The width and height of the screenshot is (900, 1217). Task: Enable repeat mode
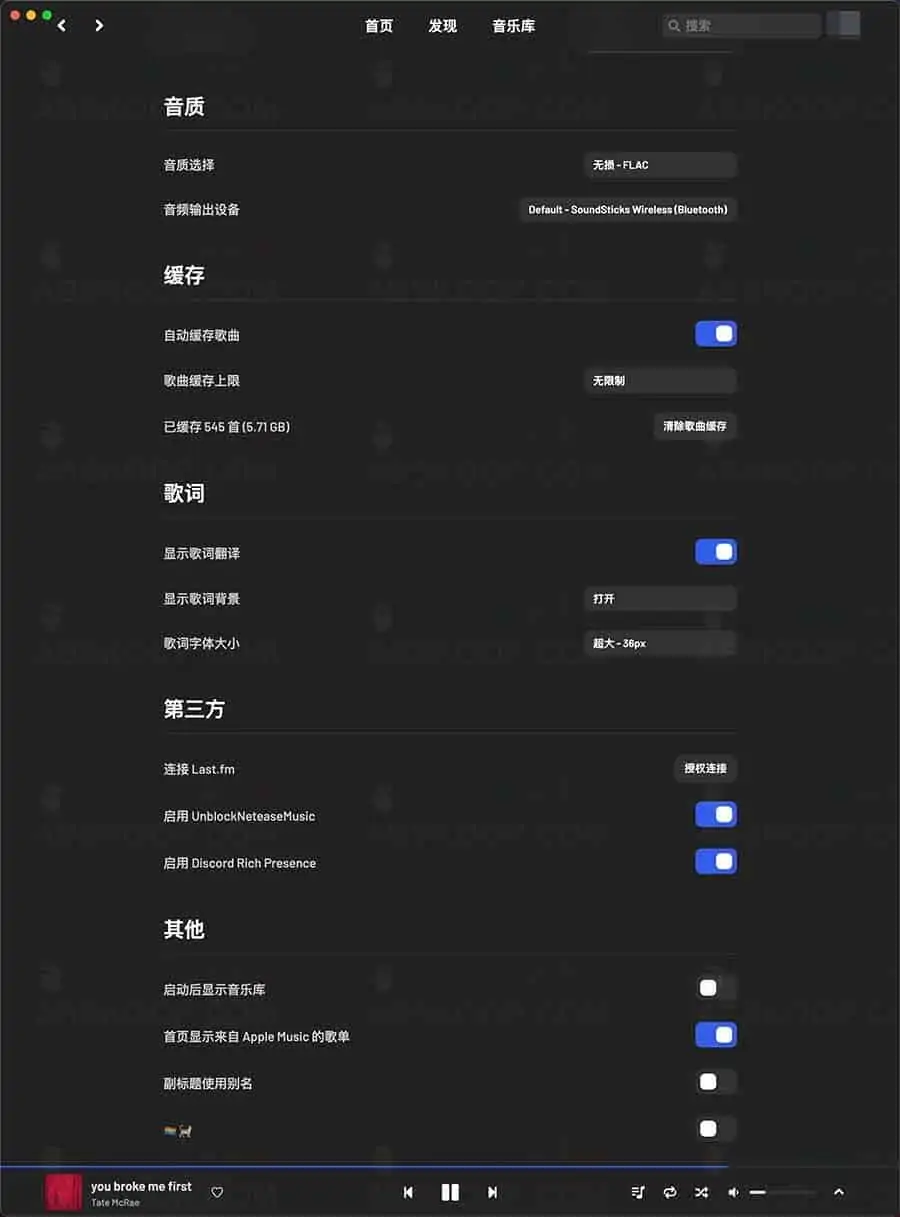click(x=670, y=1192)
